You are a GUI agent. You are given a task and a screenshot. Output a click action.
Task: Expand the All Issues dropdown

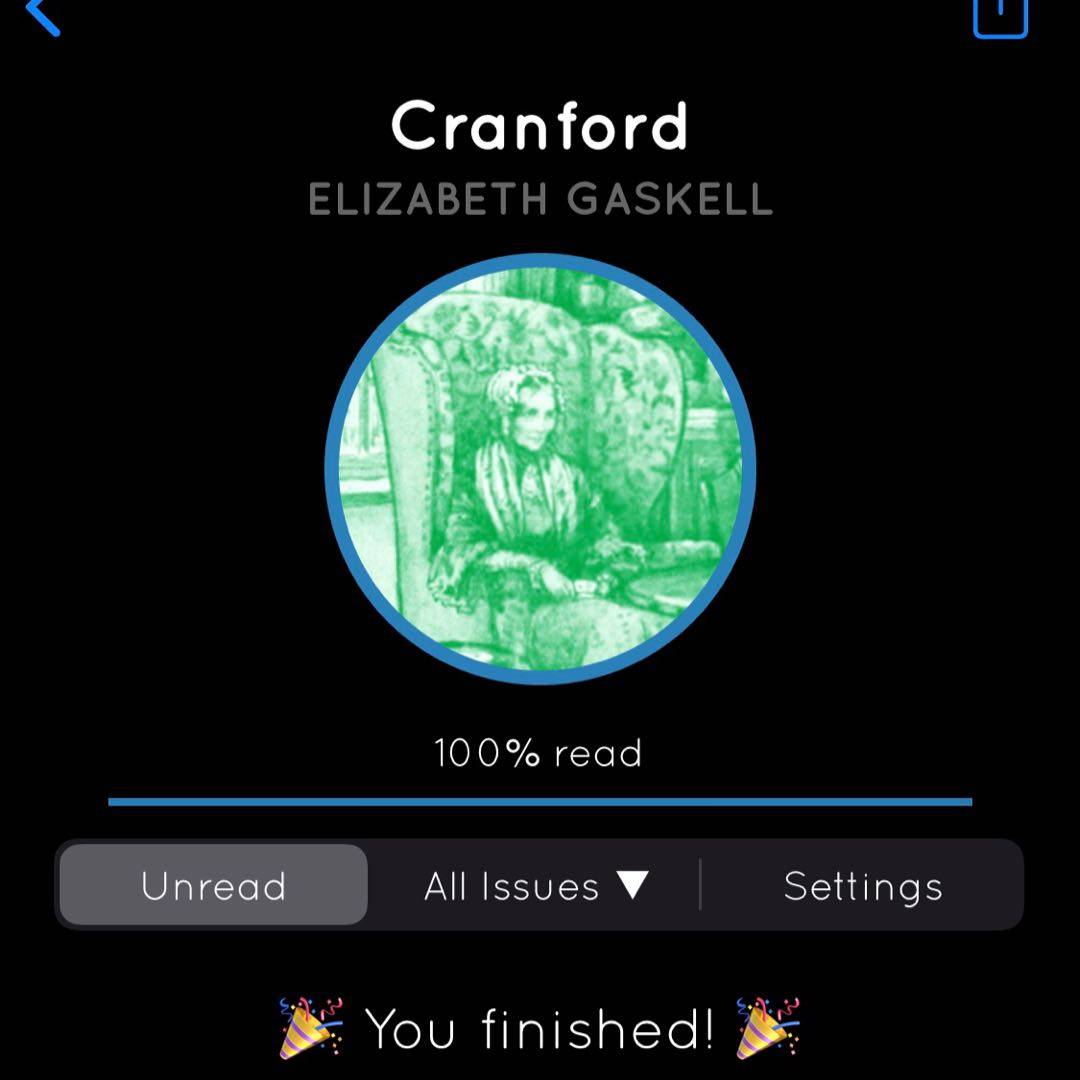(536, 886)
